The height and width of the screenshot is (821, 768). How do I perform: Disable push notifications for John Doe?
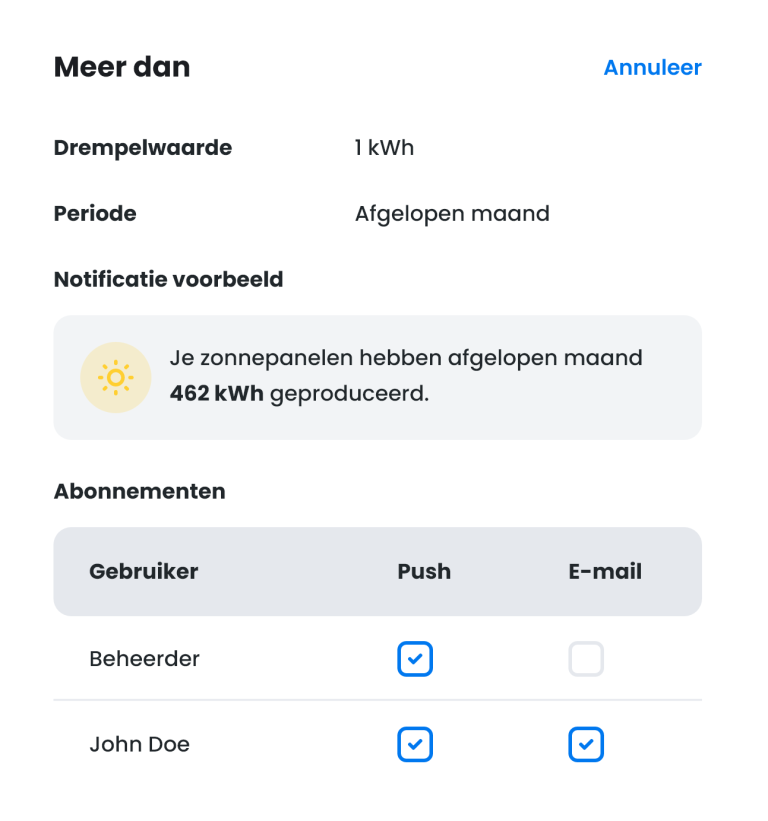click(x=415, y=744)
